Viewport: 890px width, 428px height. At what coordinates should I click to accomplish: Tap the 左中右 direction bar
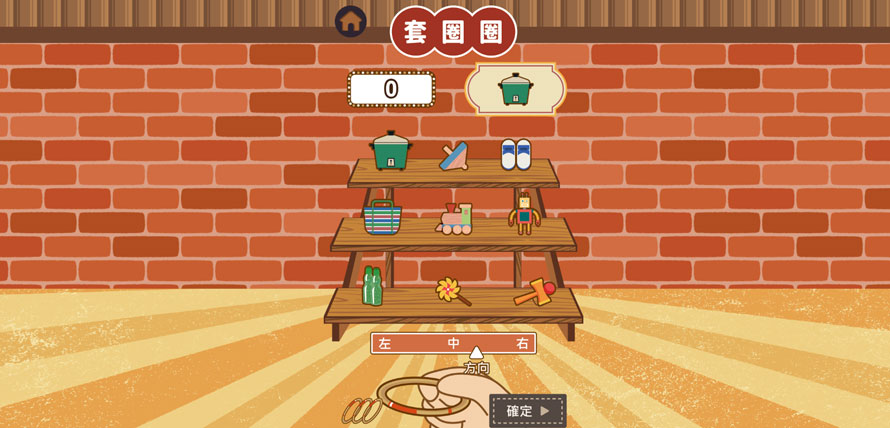453,343
